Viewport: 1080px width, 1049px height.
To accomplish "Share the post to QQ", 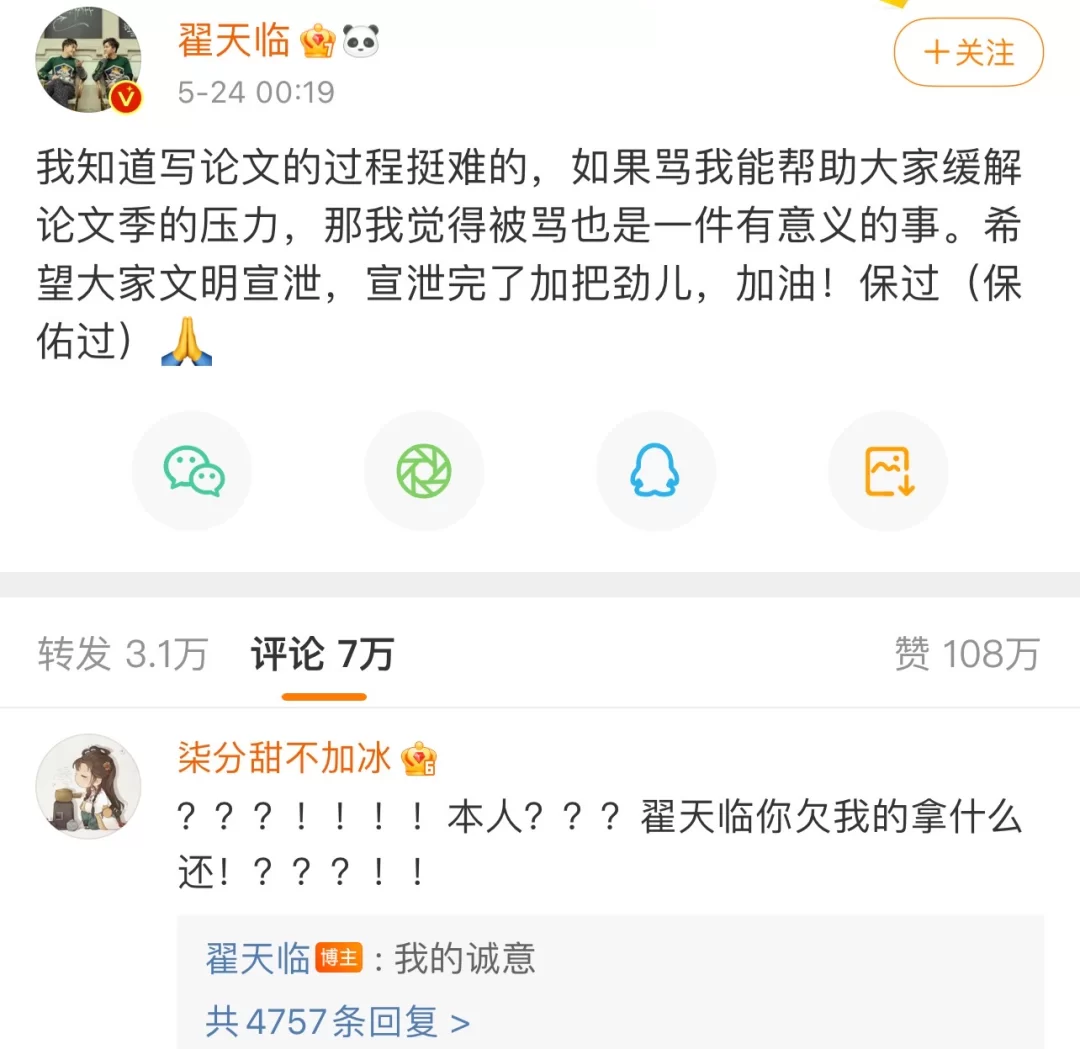I will click(x=655, y=471).
